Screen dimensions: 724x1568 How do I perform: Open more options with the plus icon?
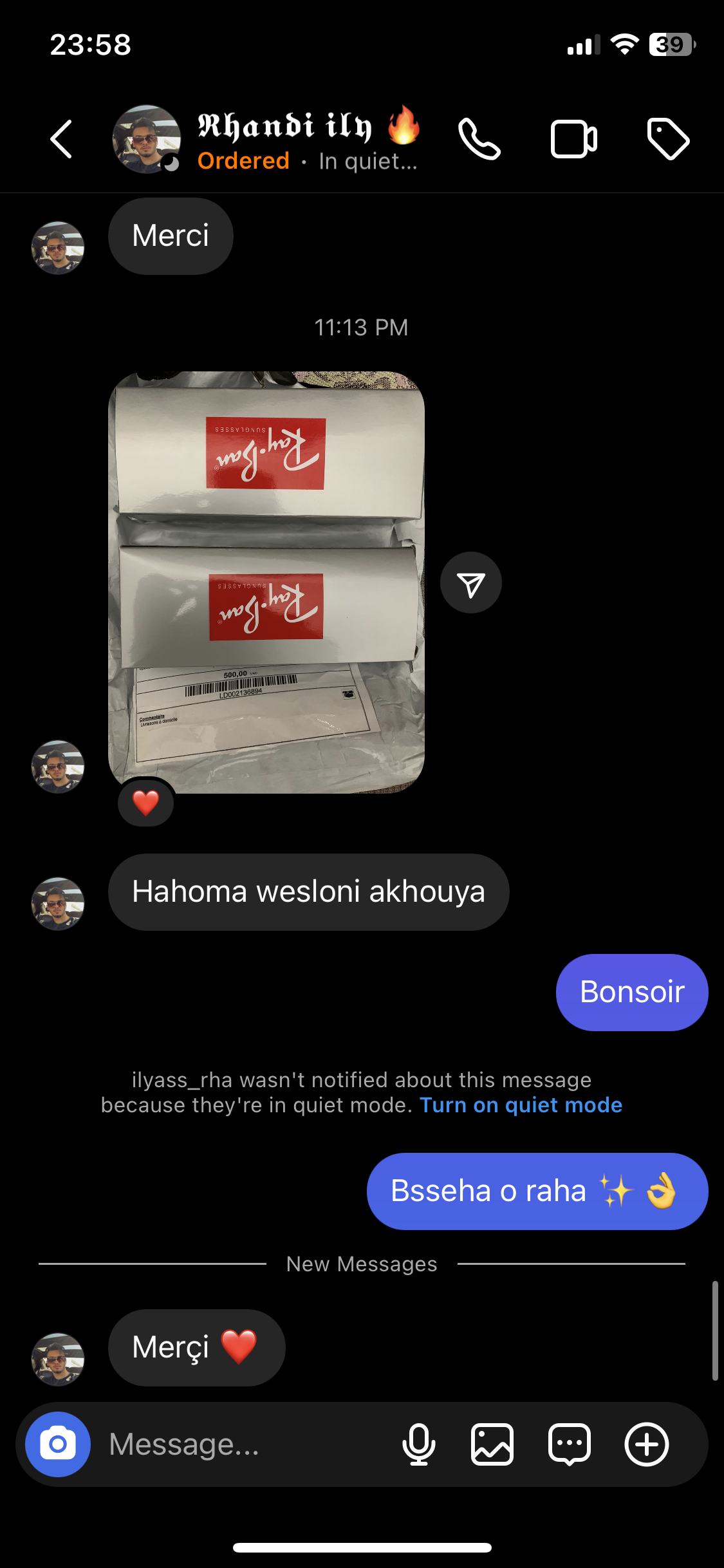pyautogui.click(x=647, y=1444)
